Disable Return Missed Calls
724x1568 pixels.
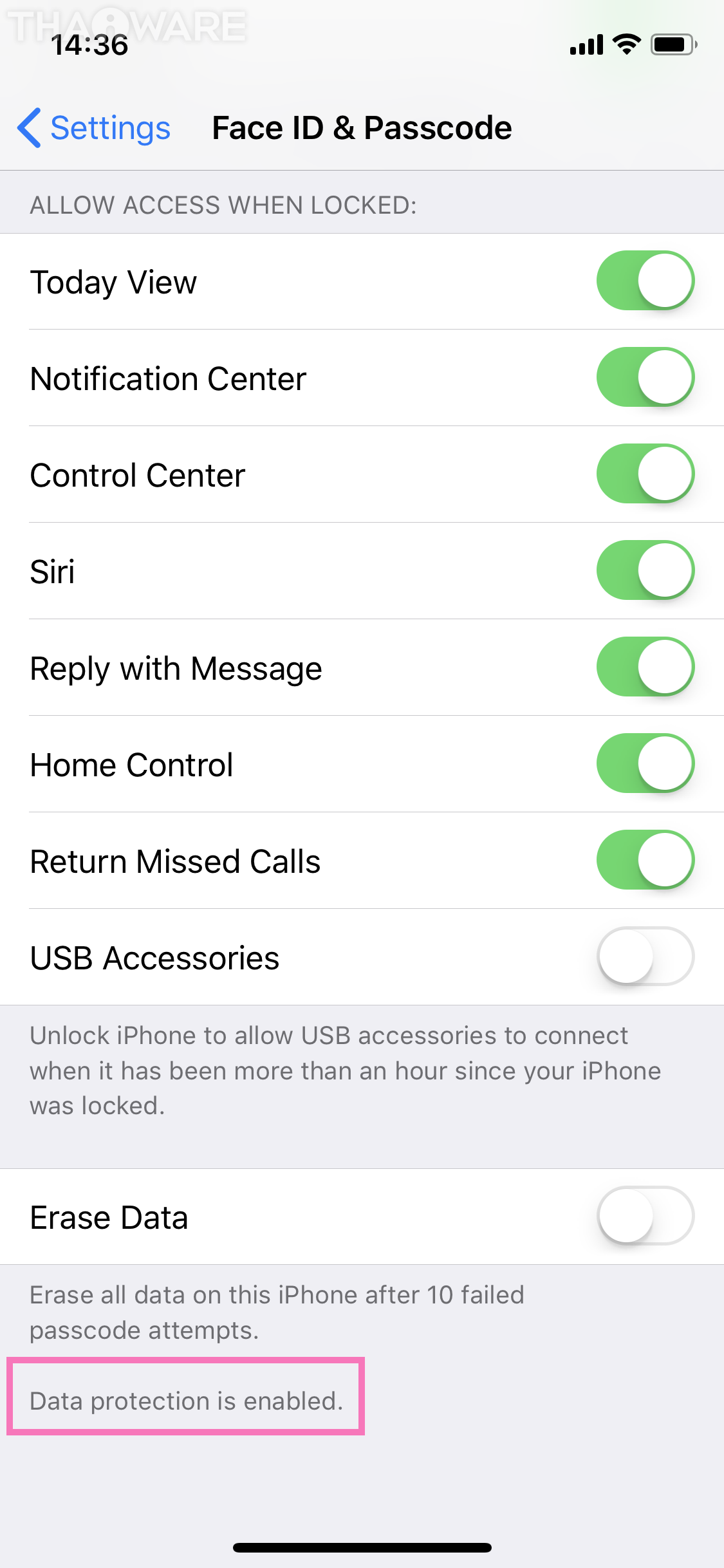pos(645,860)
